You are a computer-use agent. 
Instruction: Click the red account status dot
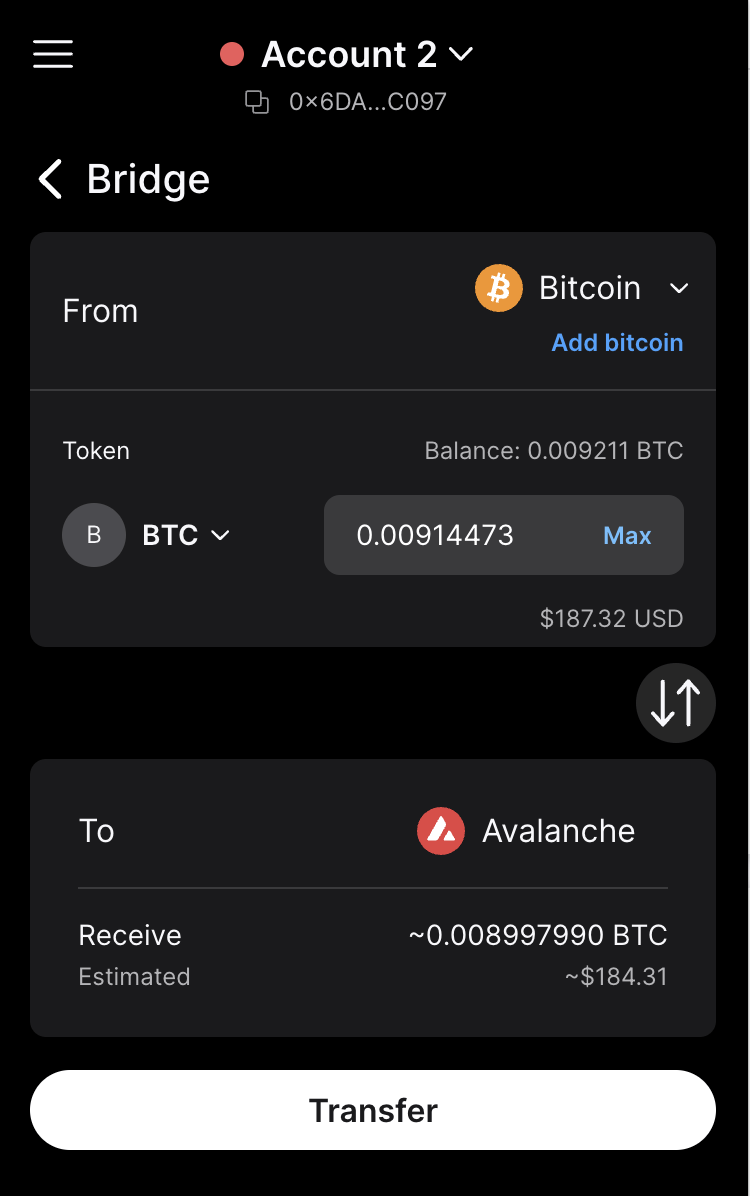point(231,54)
